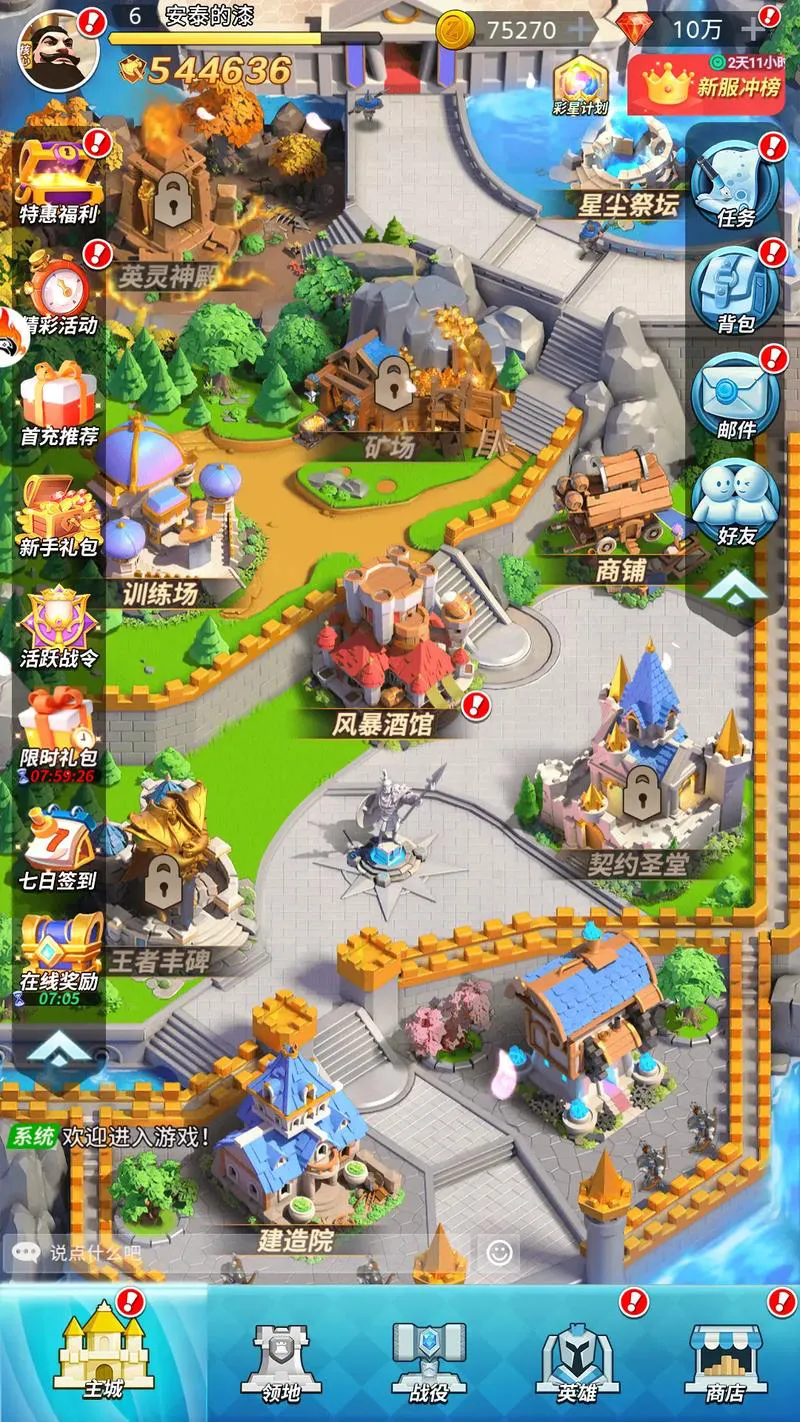The width and height of the screenshot is (800, 1422).
Task: Open 特惠福利 special offers
Action: pyautogui.click(x=60, y=180)
